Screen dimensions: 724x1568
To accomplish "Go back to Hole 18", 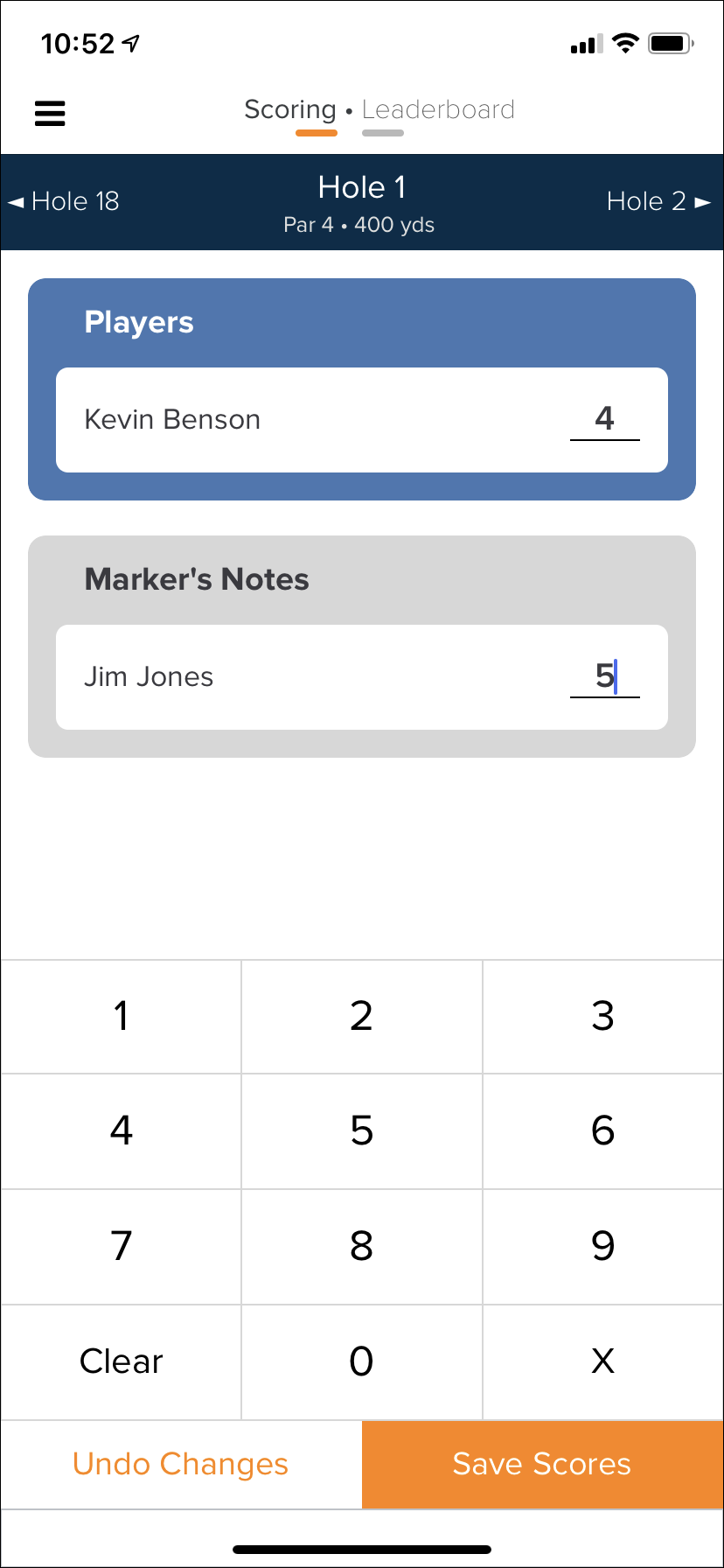I will point(64,201).
